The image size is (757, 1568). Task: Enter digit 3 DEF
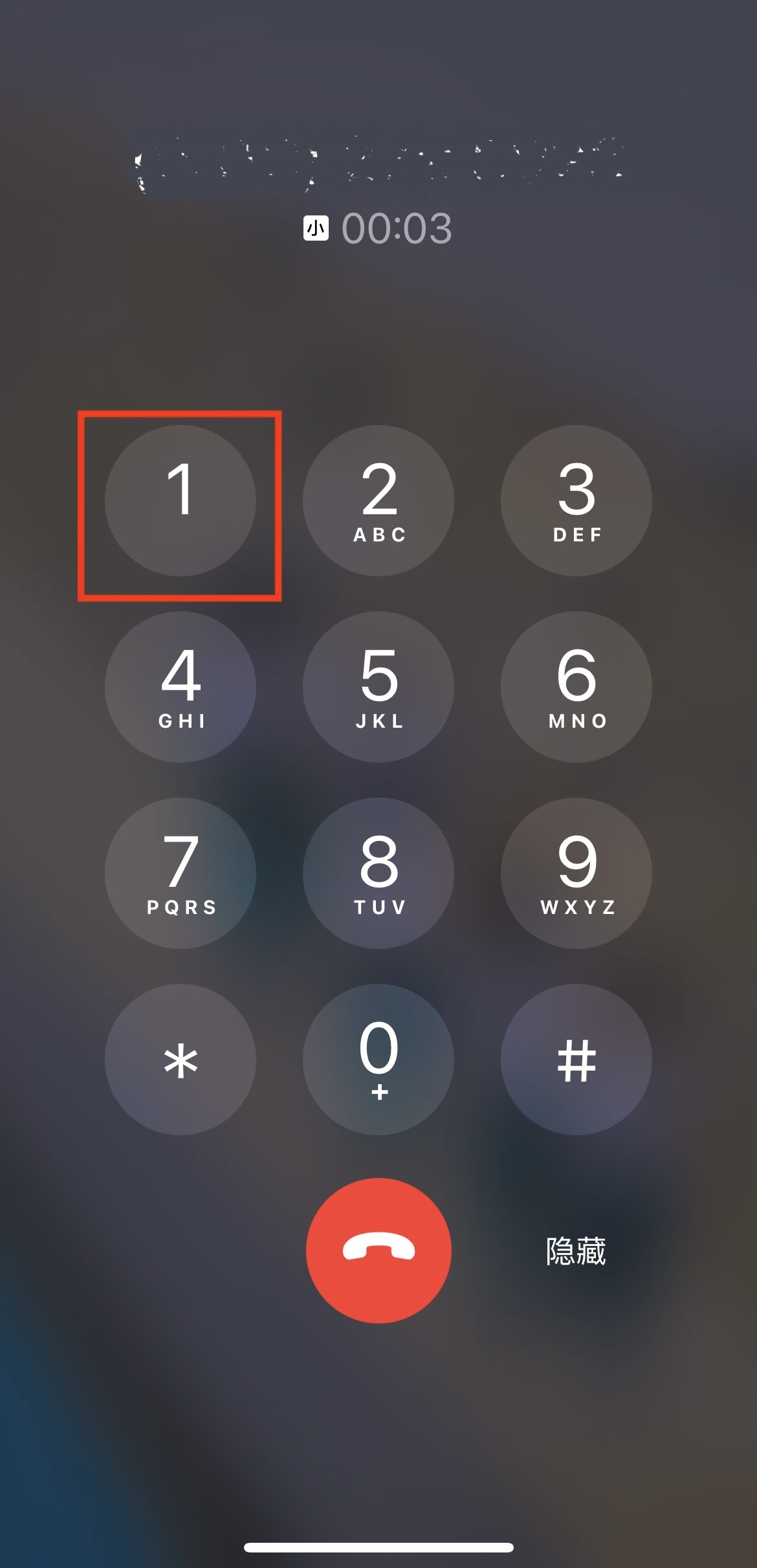pos(576,501)
